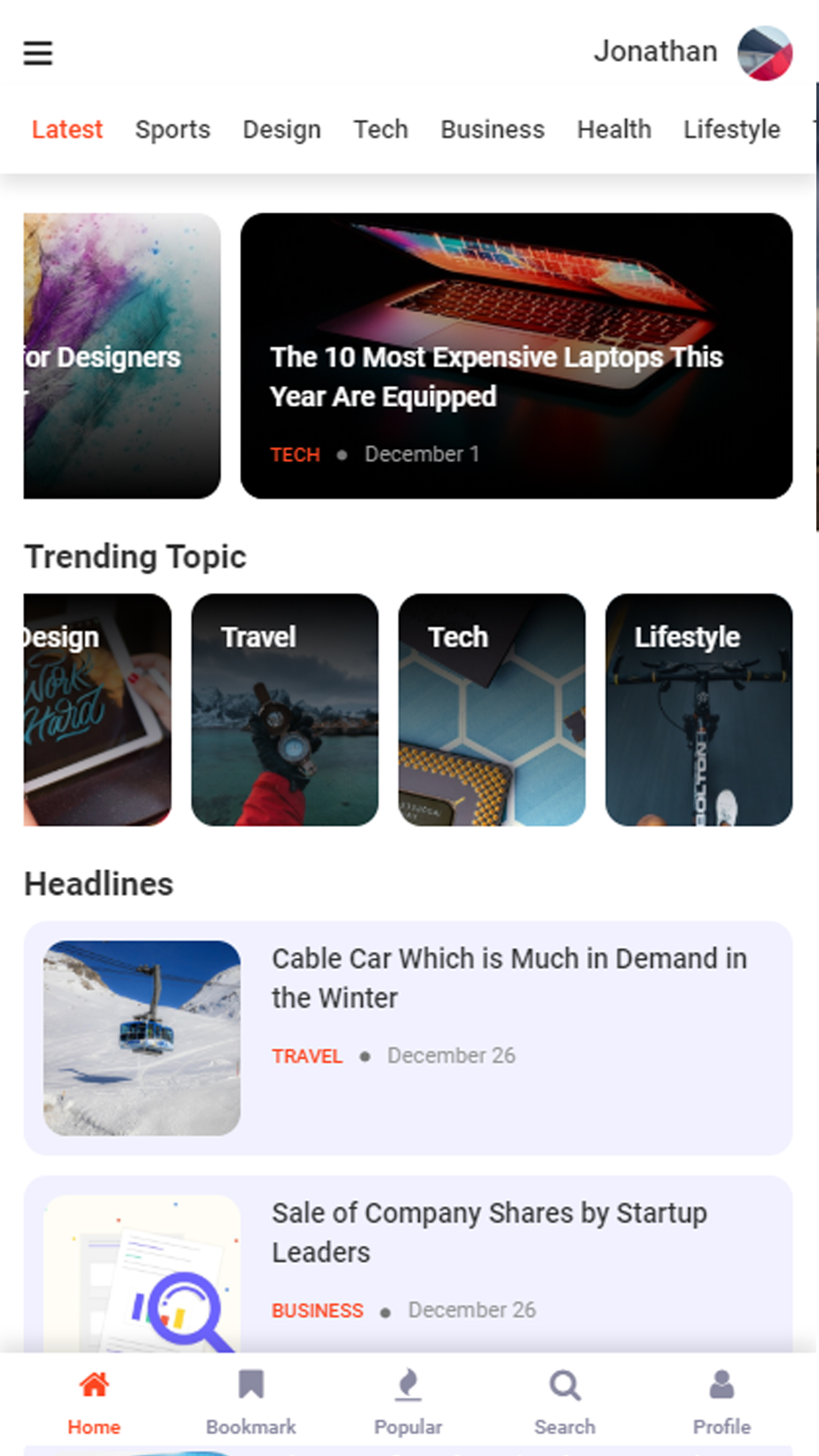
Task: Select the Health category tab
Action: coord(614,129)
